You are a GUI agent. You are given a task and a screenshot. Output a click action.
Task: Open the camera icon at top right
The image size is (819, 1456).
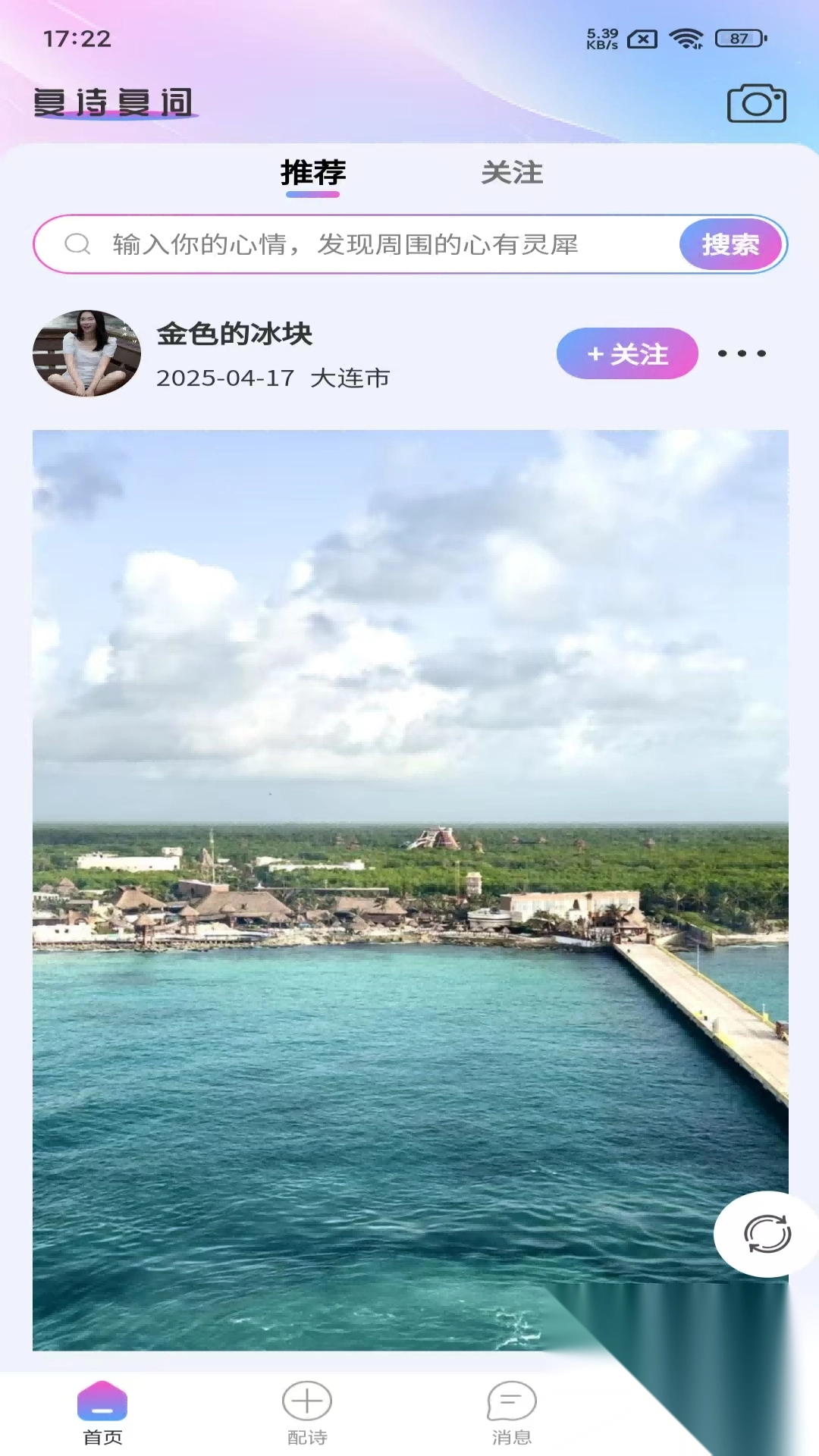point(756,103)
